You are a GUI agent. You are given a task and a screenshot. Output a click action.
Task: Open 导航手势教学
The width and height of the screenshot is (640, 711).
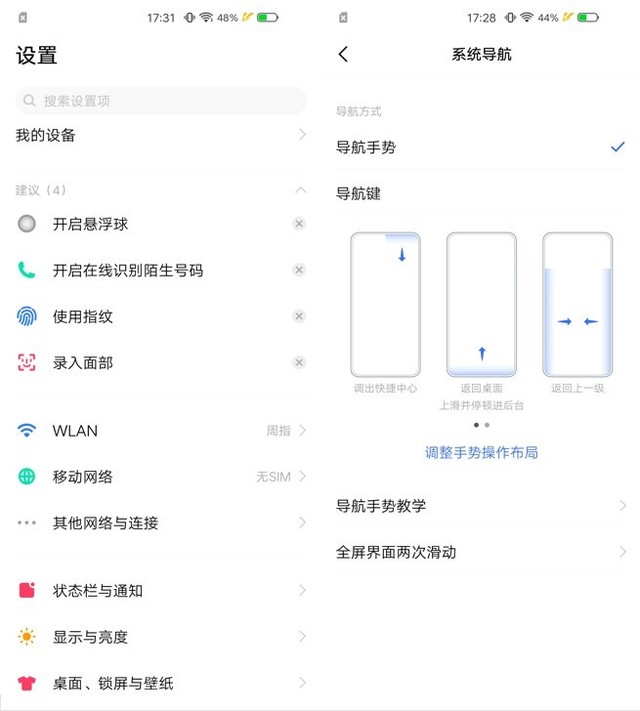pos(480,506)
